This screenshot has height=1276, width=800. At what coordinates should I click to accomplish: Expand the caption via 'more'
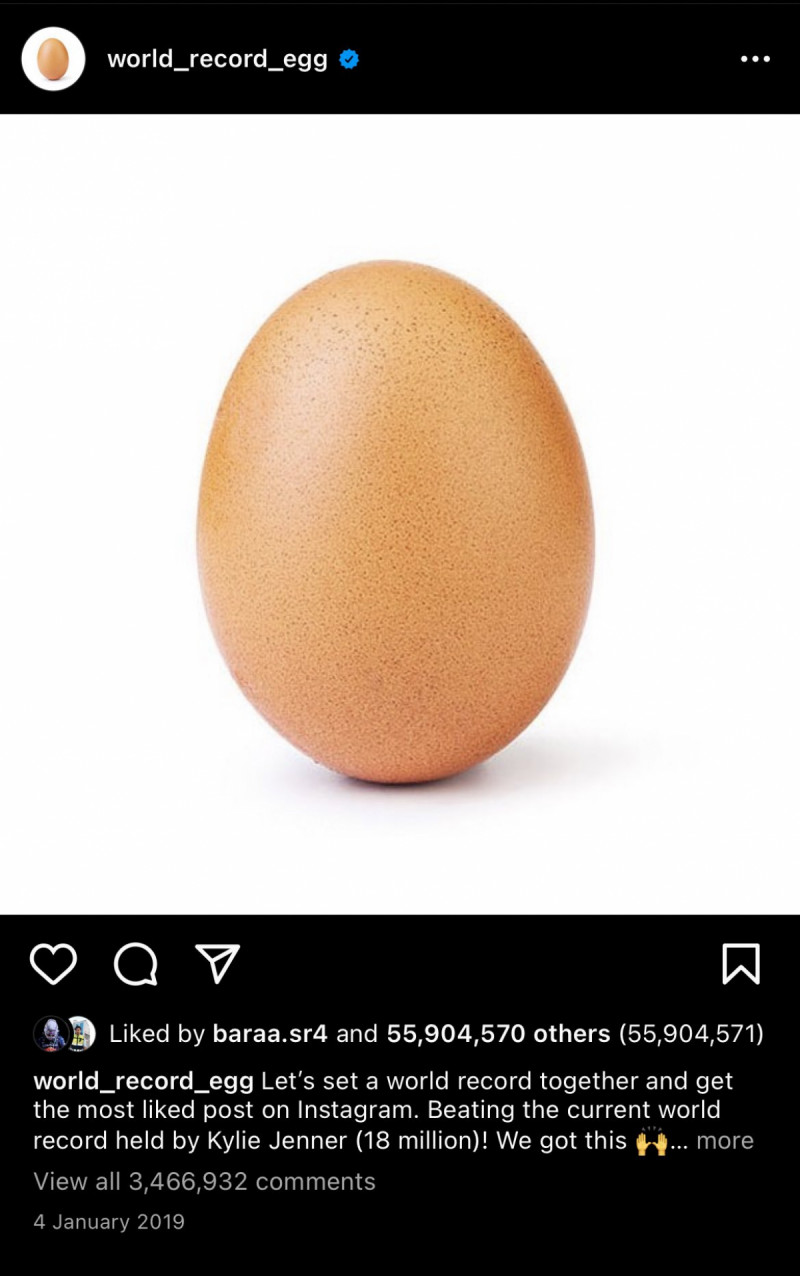coord(726,1140)
